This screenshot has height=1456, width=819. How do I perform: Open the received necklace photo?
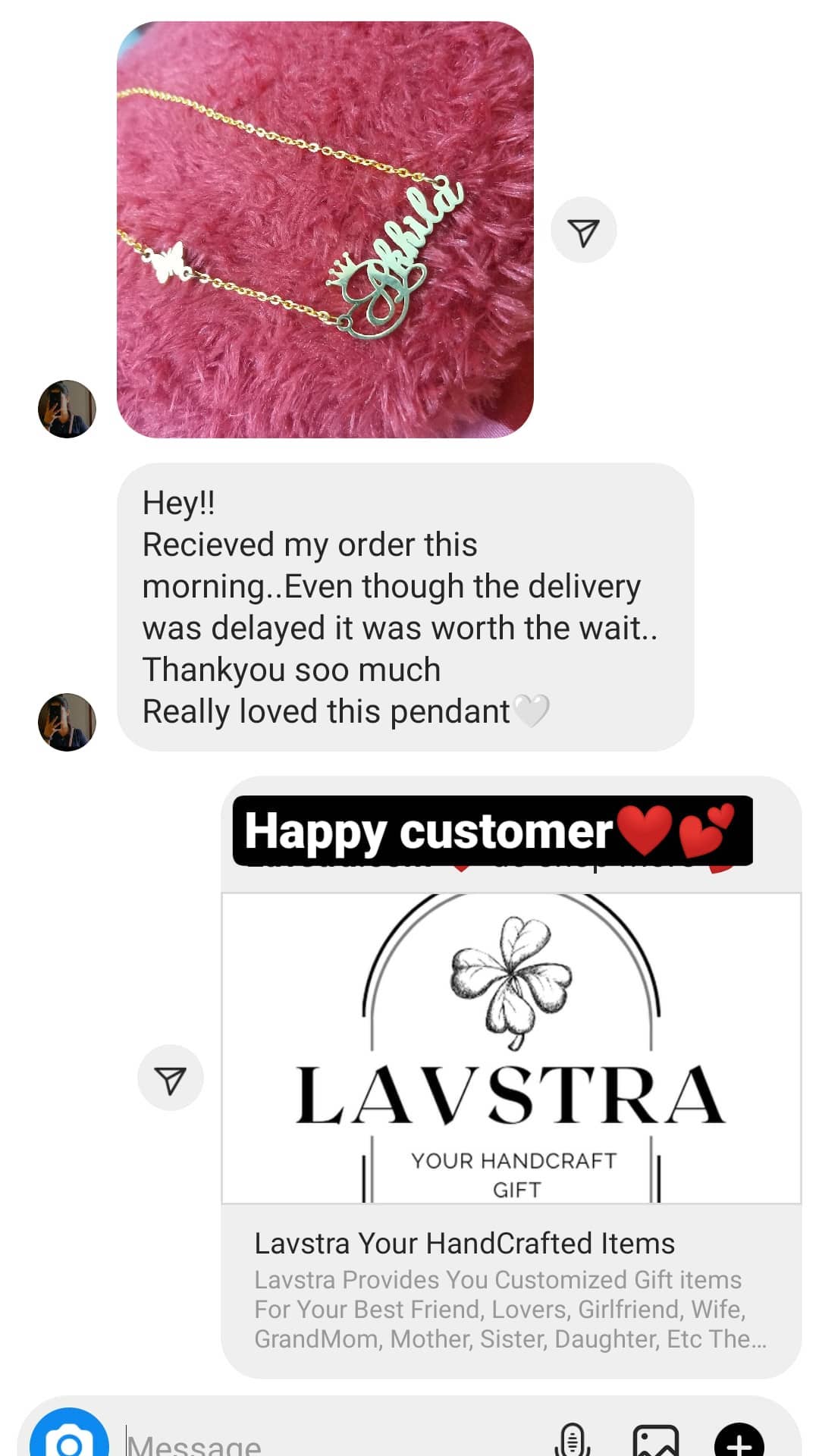(325, 230)
